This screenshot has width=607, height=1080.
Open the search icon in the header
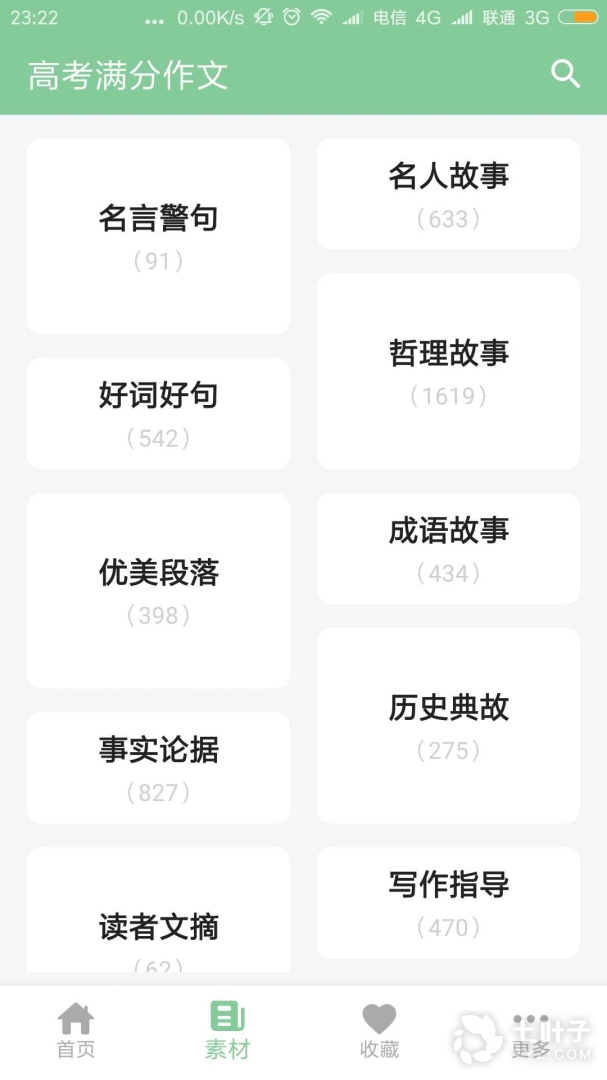(x=566, y=74)
